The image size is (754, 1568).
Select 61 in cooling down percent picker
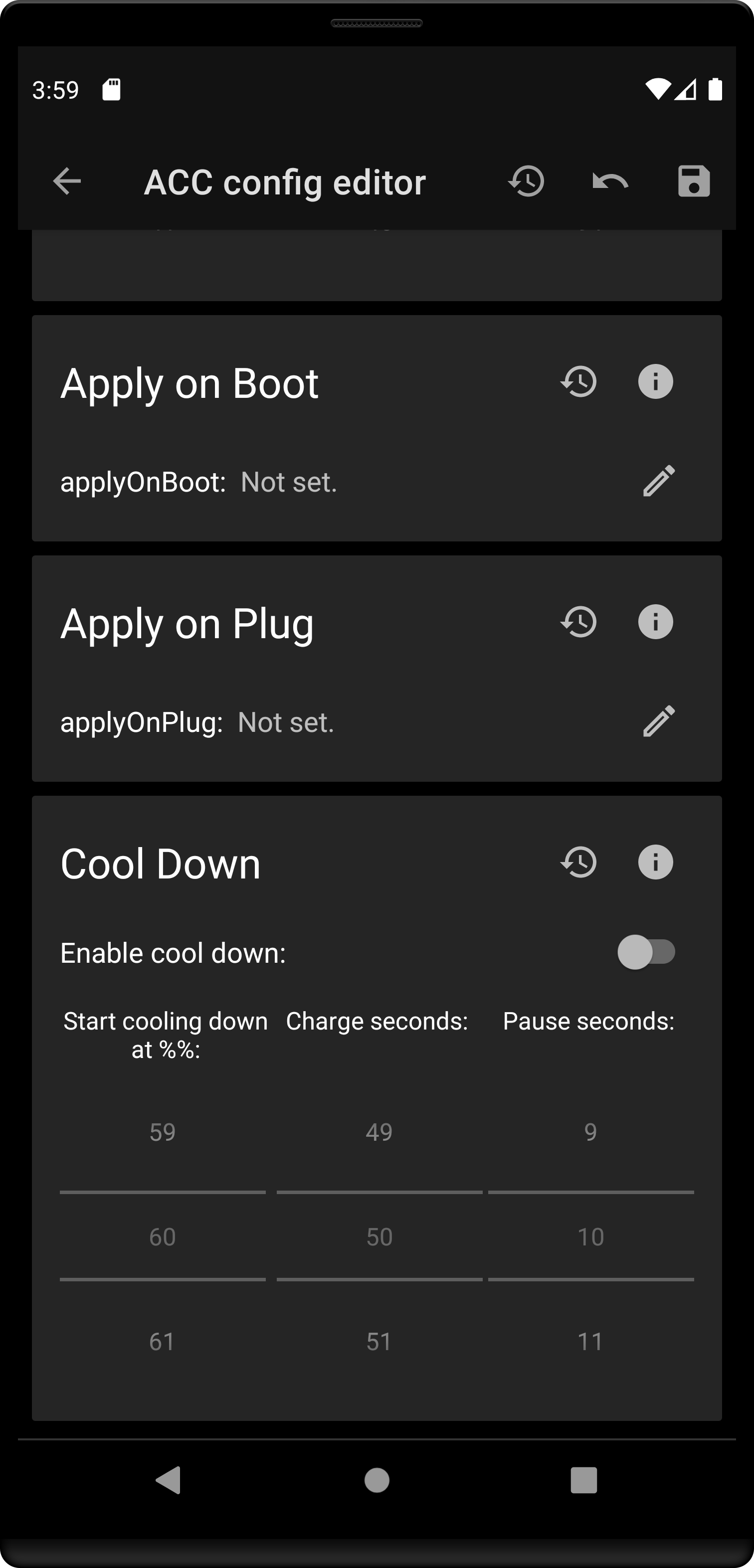pyautogui.click(x=163, y=1342)
